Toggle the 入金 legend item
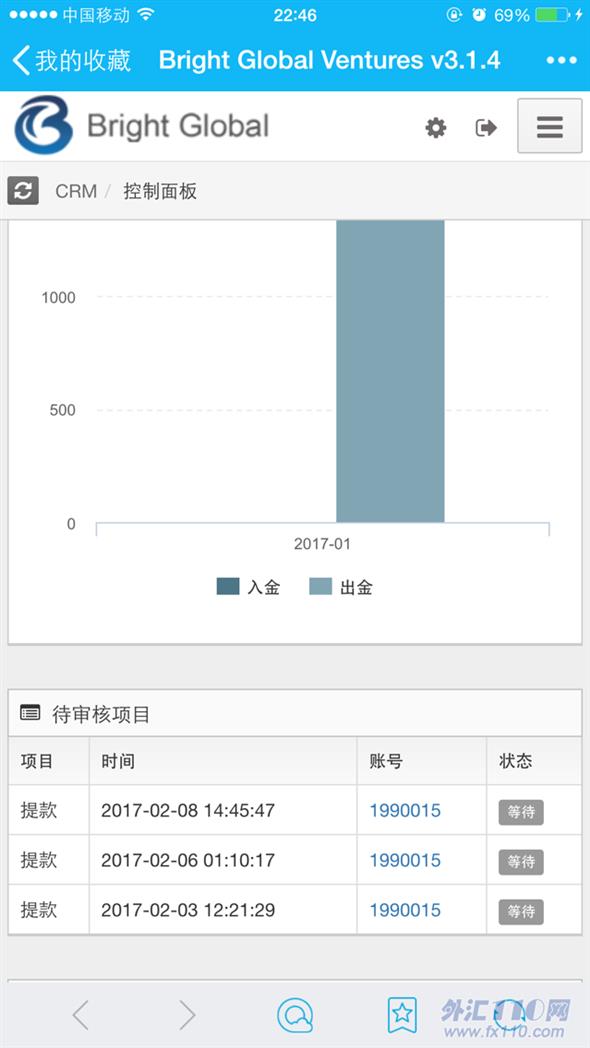Viewport: 590px width, 1048px height. pyautogui.click(x=248, y=587)
